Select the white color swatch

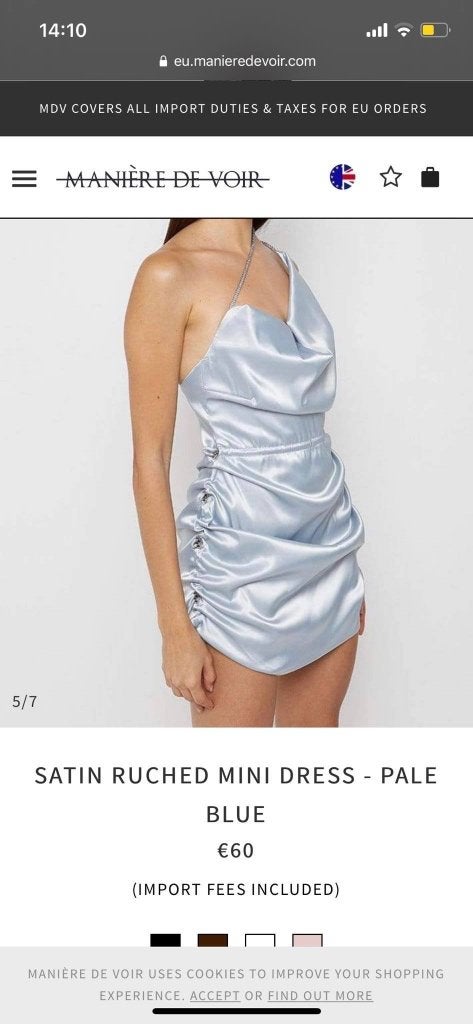tap(260, 941)
